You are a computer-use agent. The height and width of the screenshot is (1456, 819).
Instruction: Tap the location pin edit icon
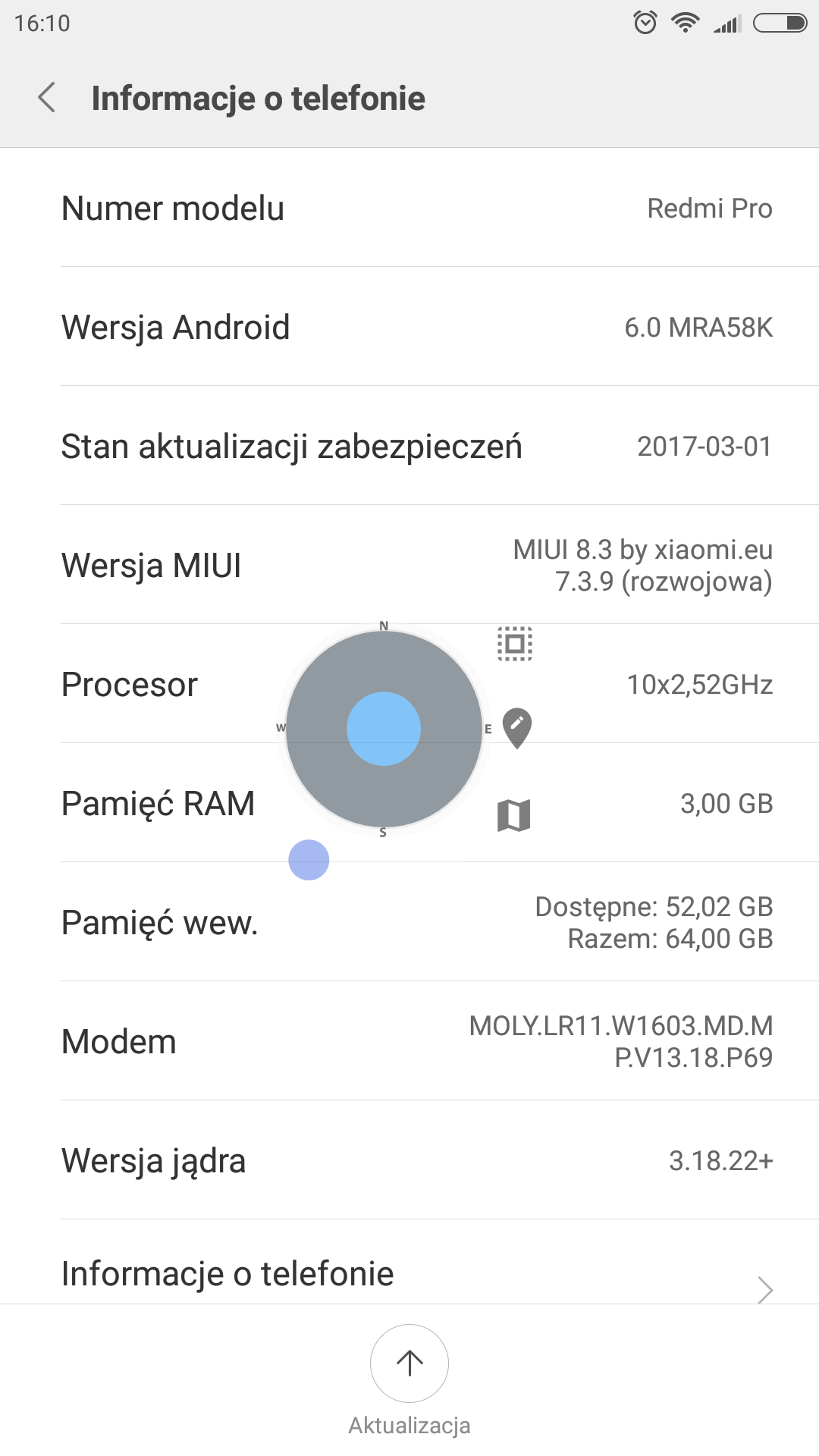(517, 728)
